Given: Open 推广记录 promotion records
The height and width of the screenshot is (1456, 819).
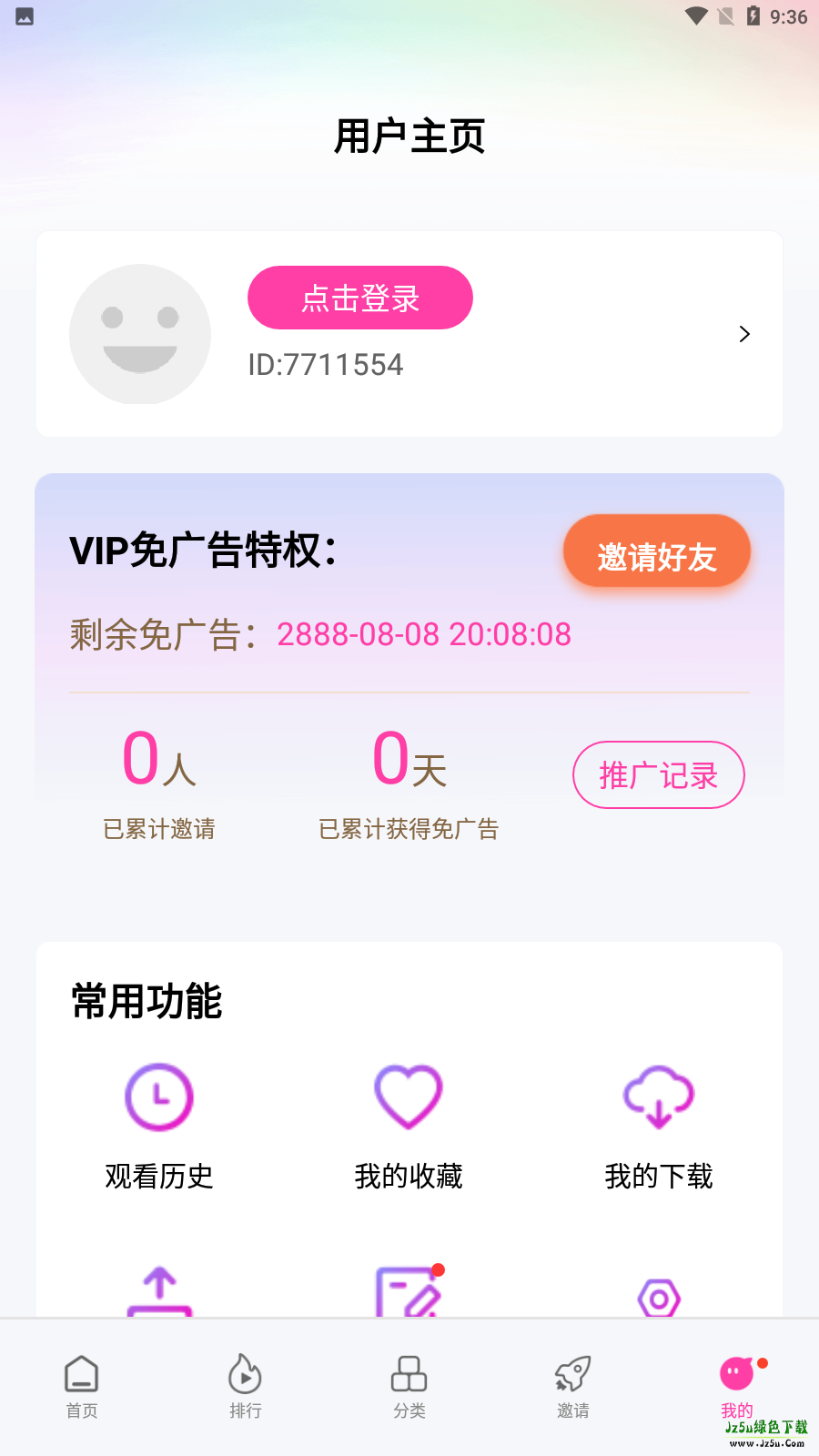Looking at the screenshot, I should pyautogui.click(x=658, y=774).
